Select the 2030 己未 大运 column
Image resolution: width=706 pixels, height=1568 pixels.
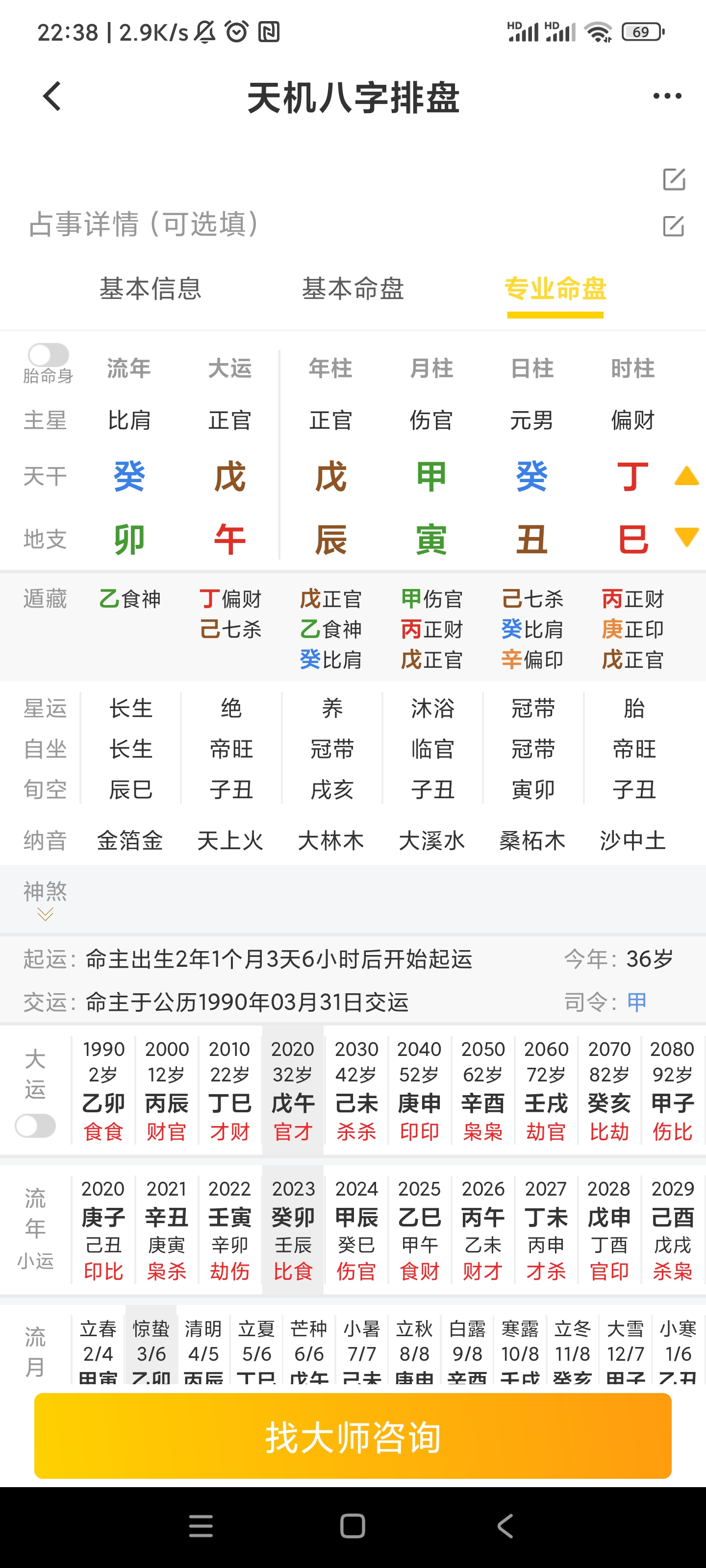coord(356,1090)
